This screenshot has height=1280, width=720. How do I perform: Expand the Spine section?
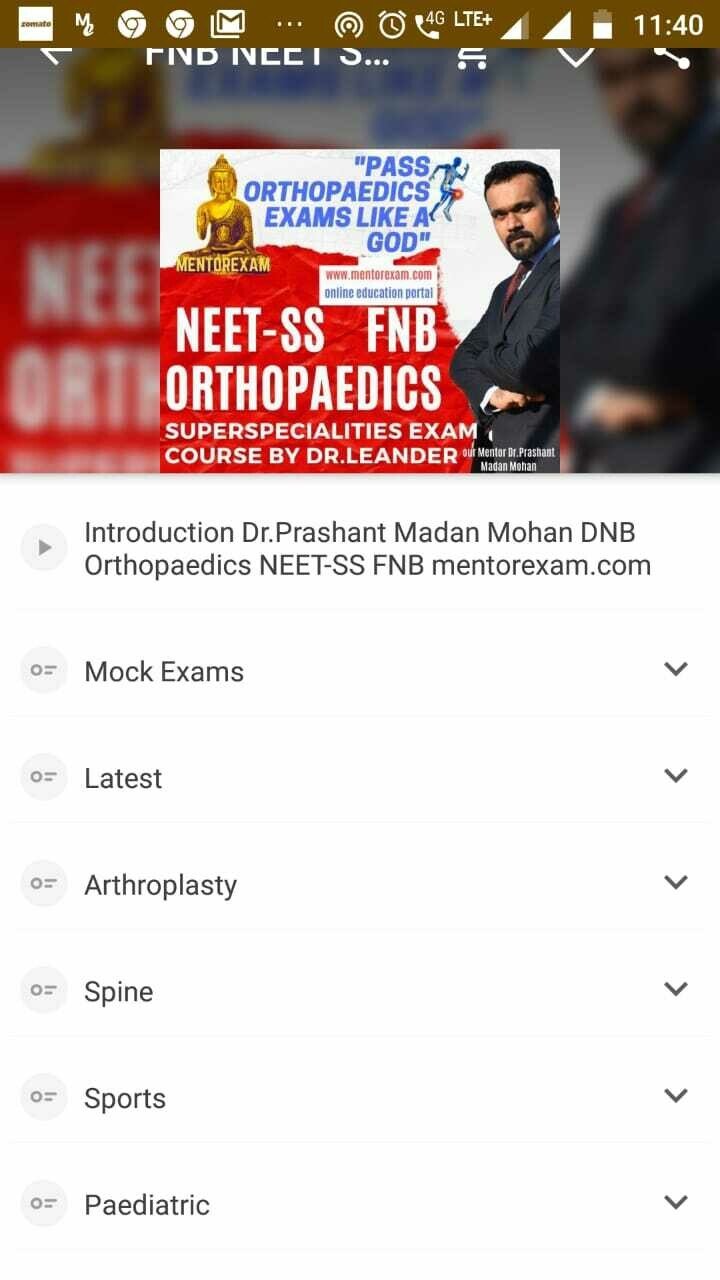click(x=676, y=990)
